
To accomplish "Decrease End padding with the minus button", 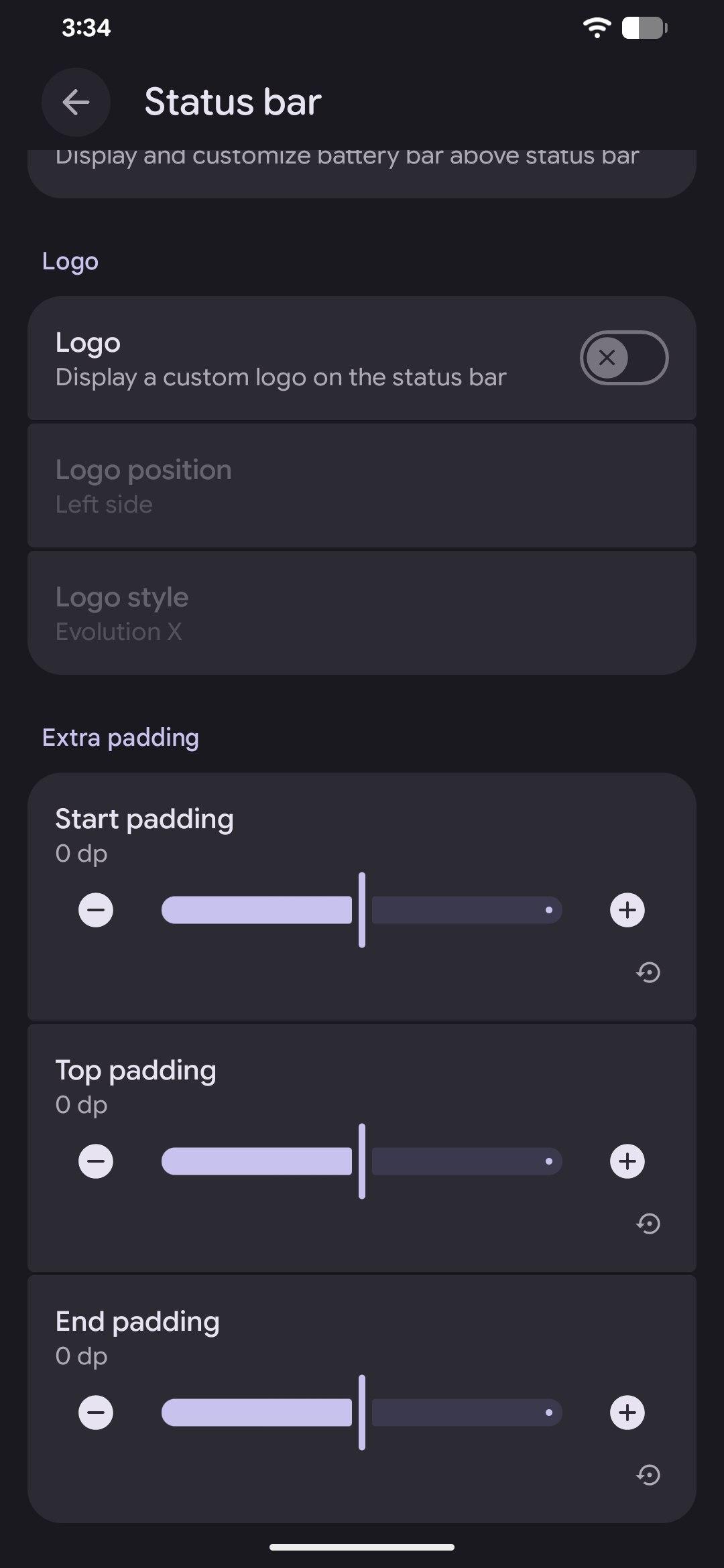I will tap(96, 1413).
